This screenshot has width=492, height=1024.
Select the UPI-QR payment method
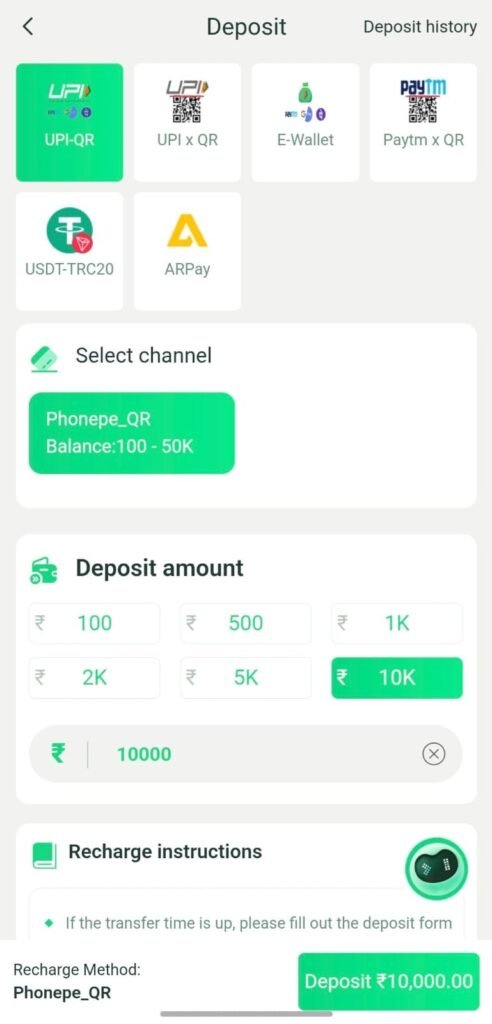pos(69,122)
